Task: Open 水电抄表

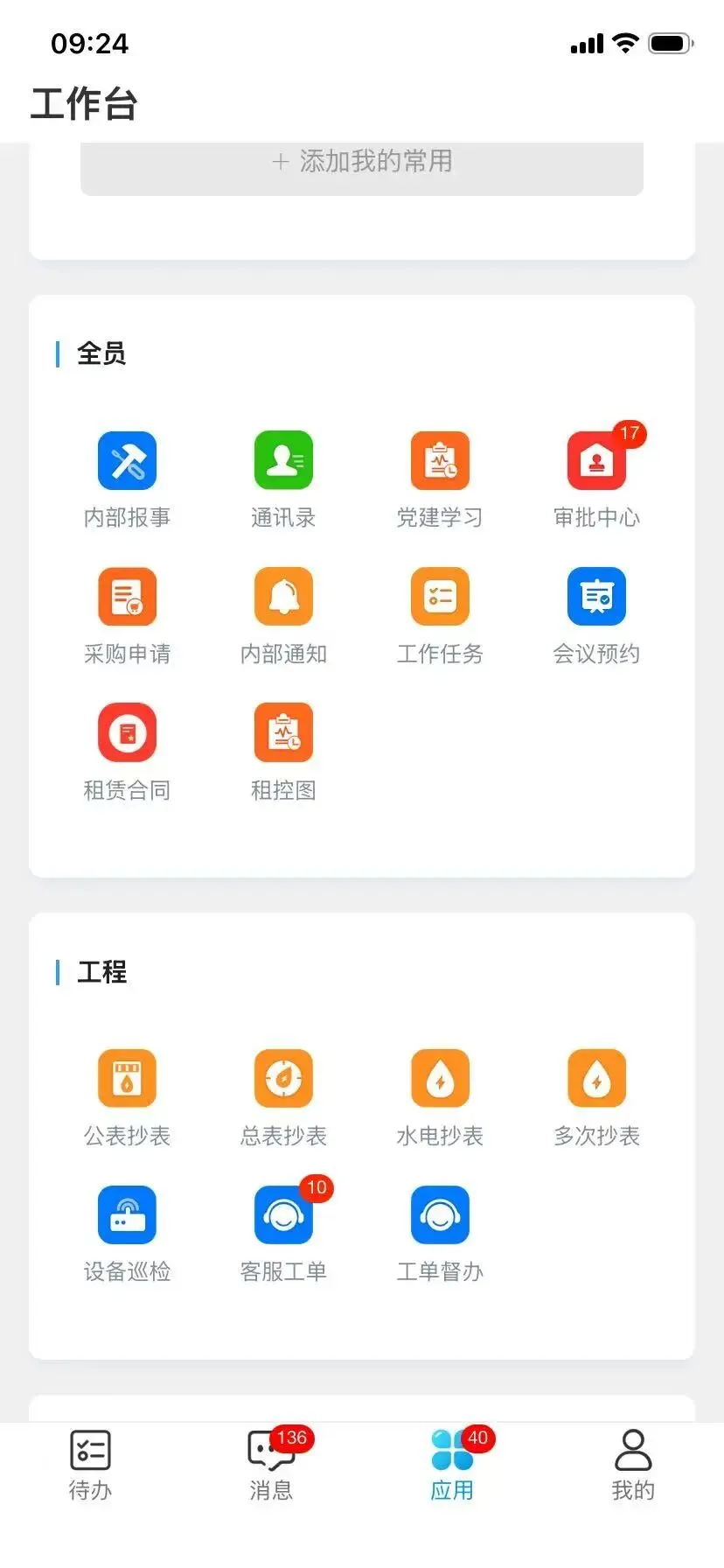Action: tap(440, 1079)
